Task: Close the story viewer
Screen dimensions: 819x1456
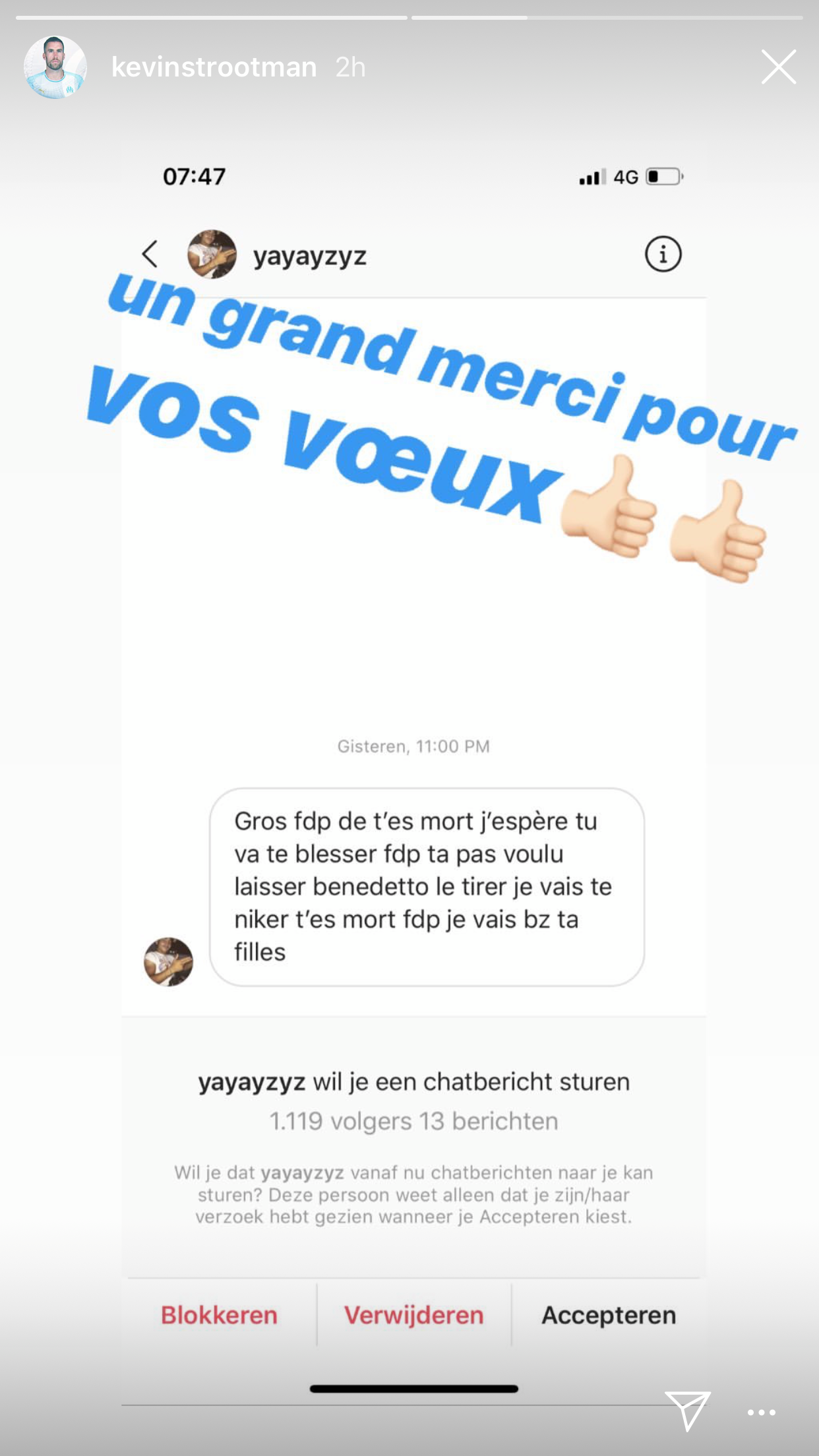Action: (x=778, y=67)
